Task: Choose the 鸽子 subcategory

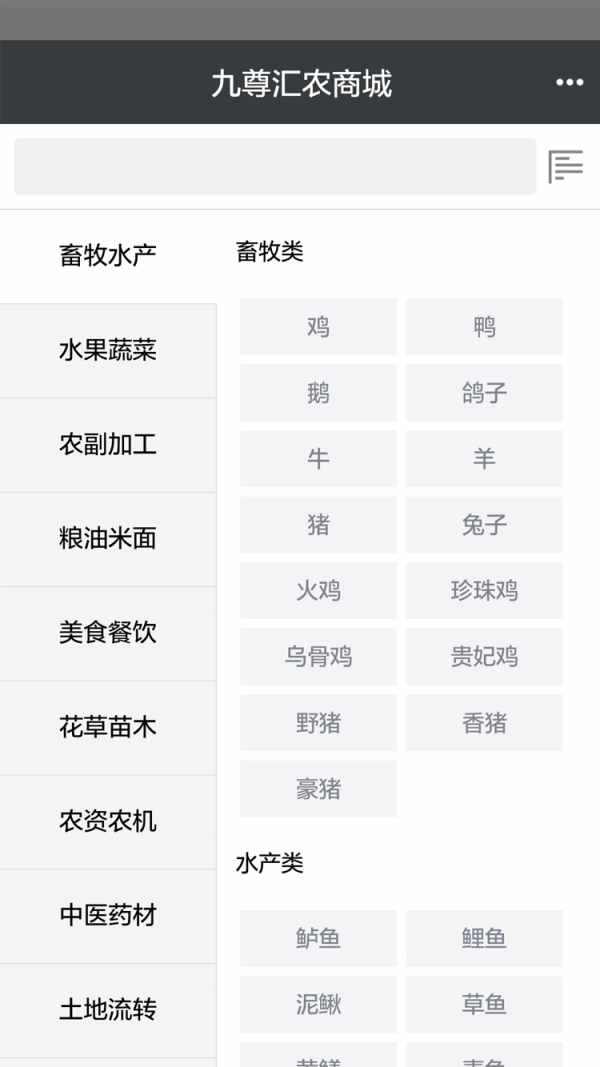Action: [x=484, y=393]
